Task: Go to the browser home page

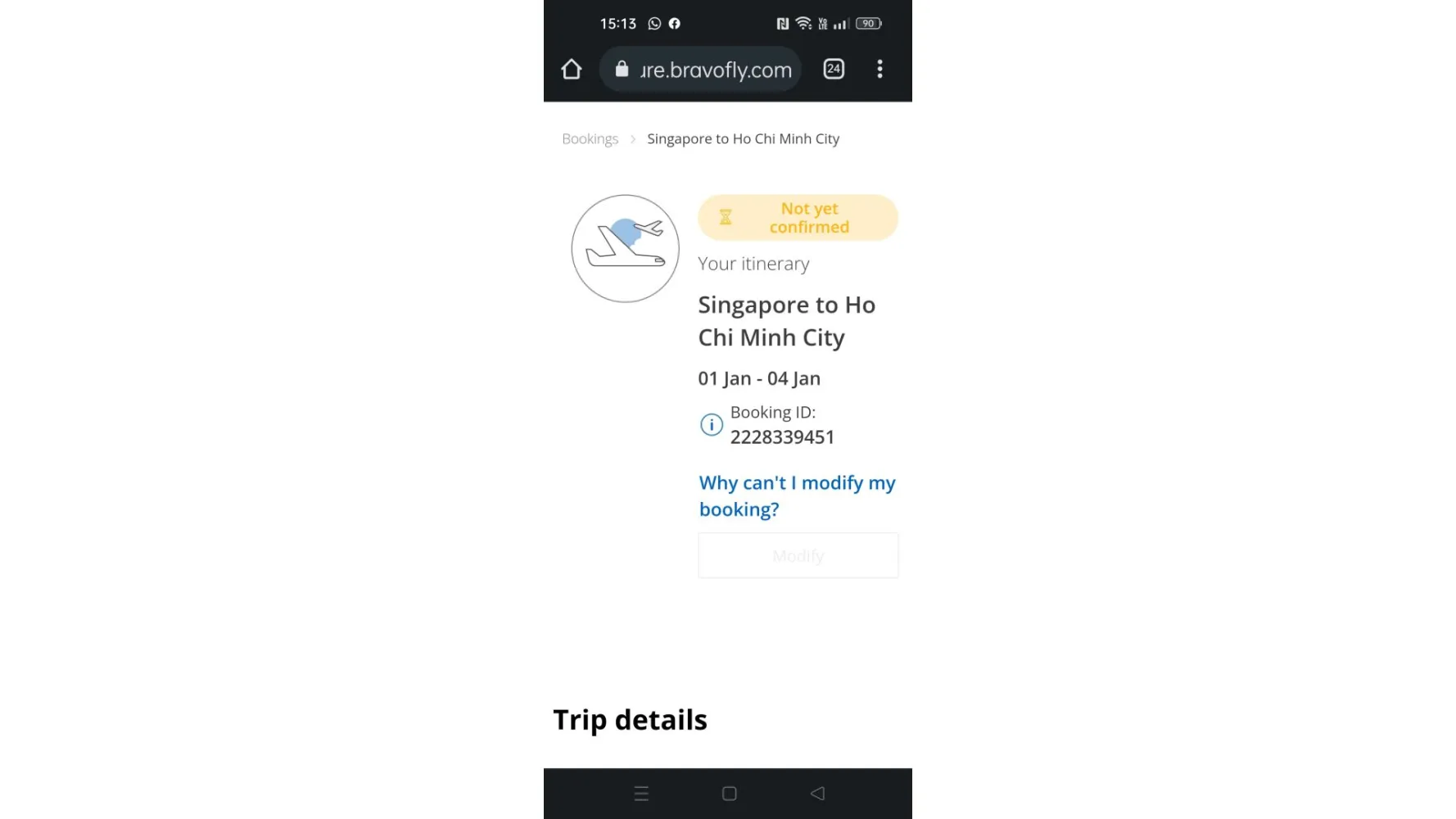Action: click(572, 70)
